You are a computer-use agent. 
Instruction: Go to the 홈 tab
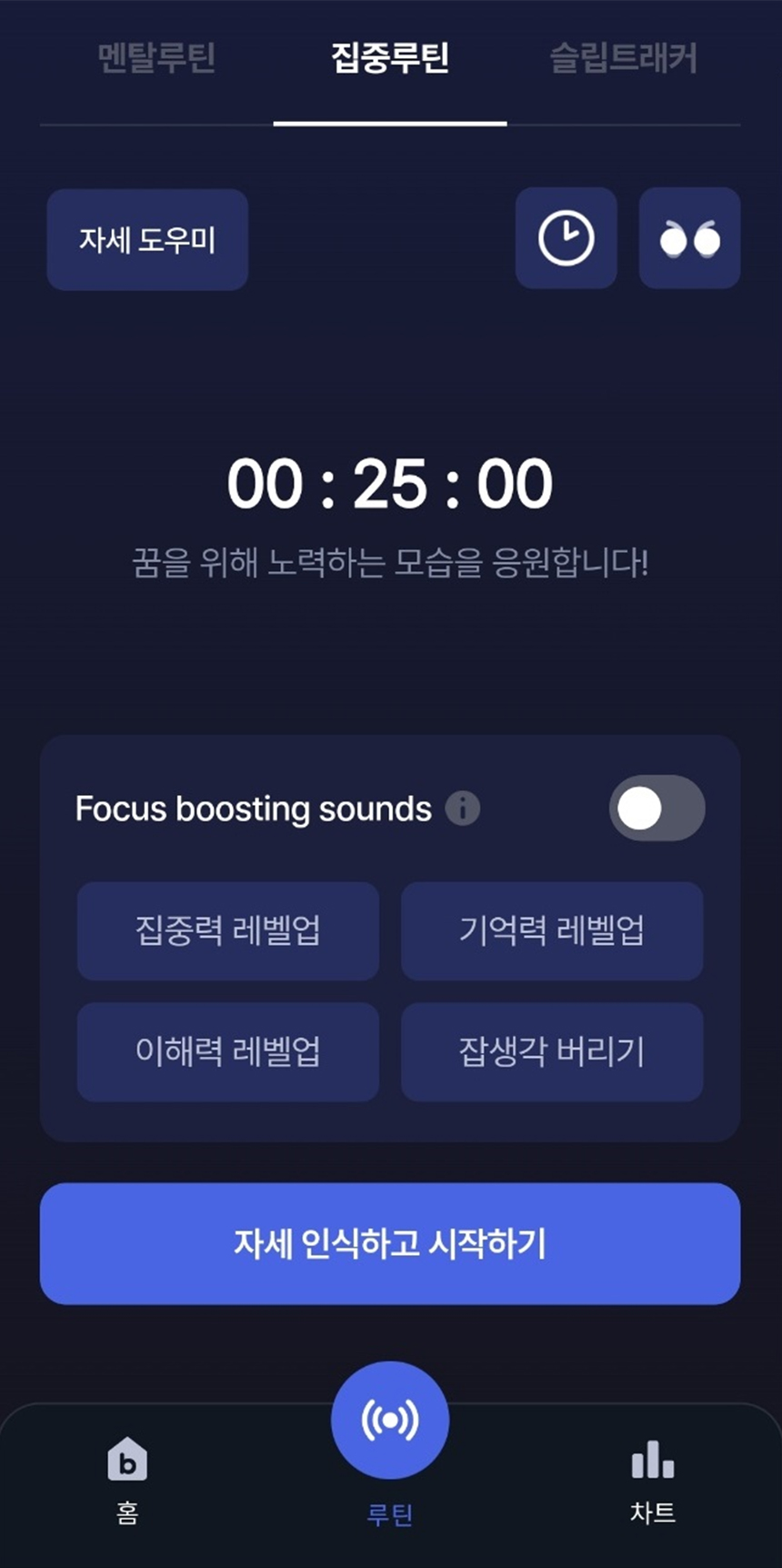pos(127,1480)
